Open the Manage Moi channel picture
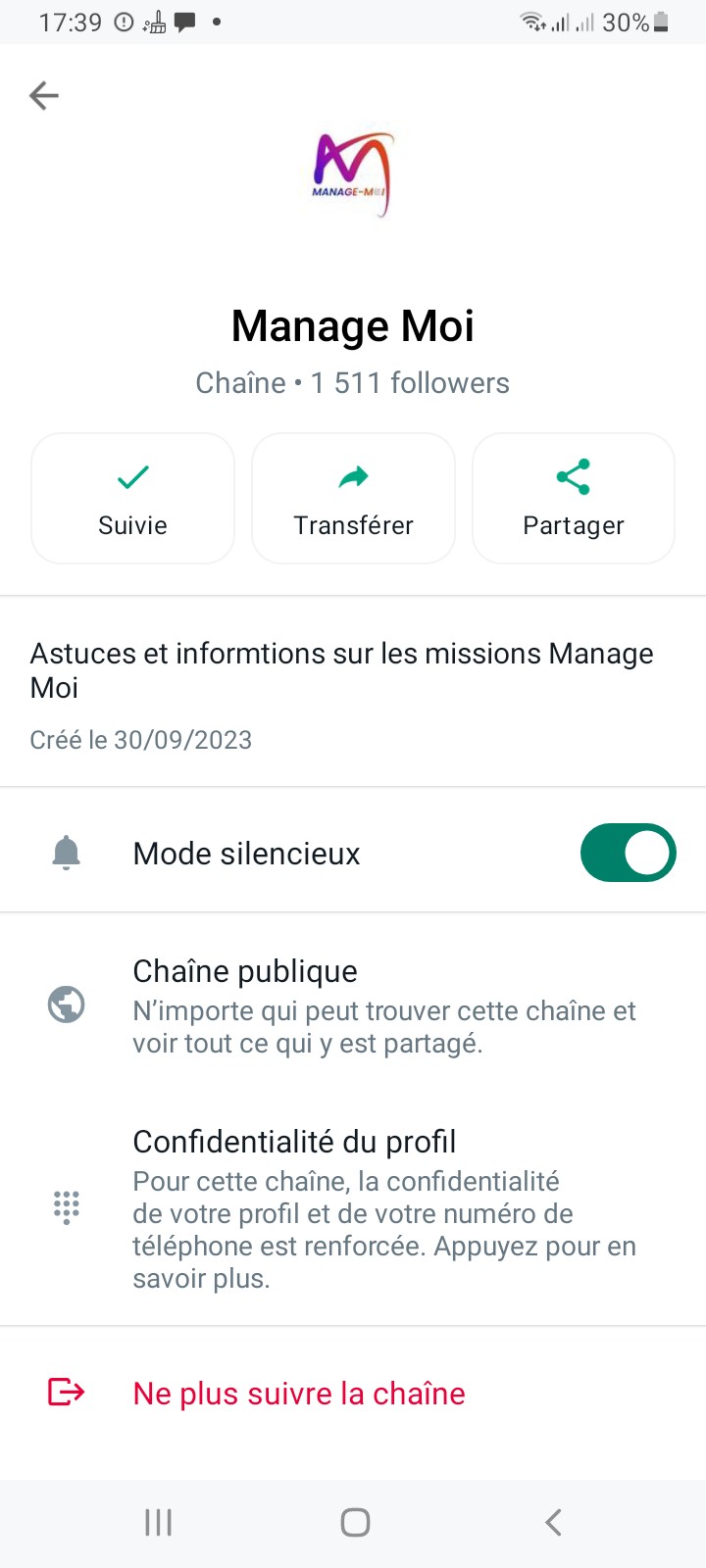 353,174
